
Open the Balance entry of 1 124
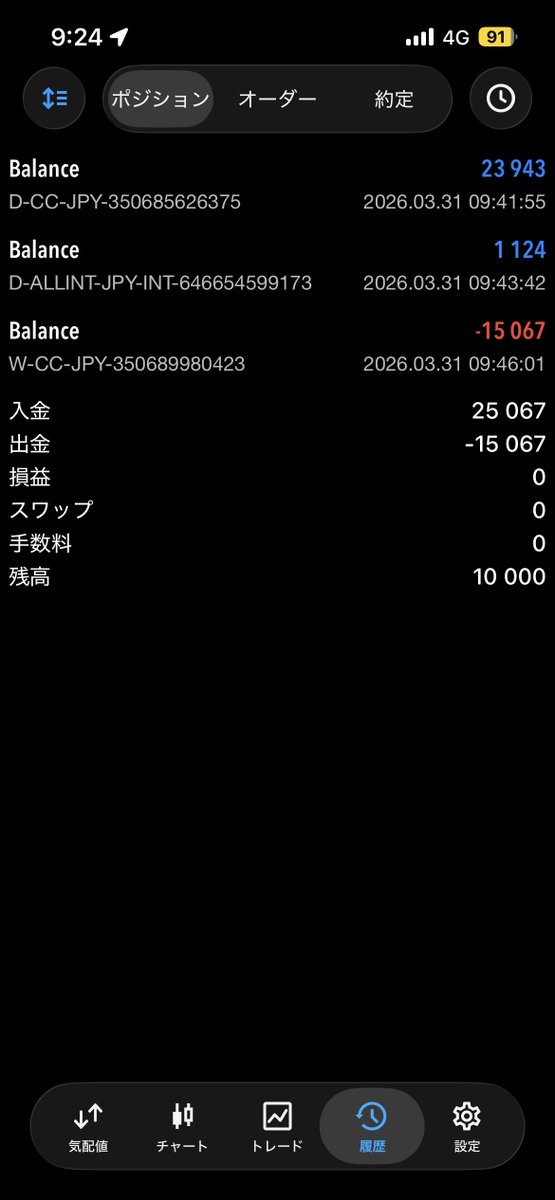277,265
